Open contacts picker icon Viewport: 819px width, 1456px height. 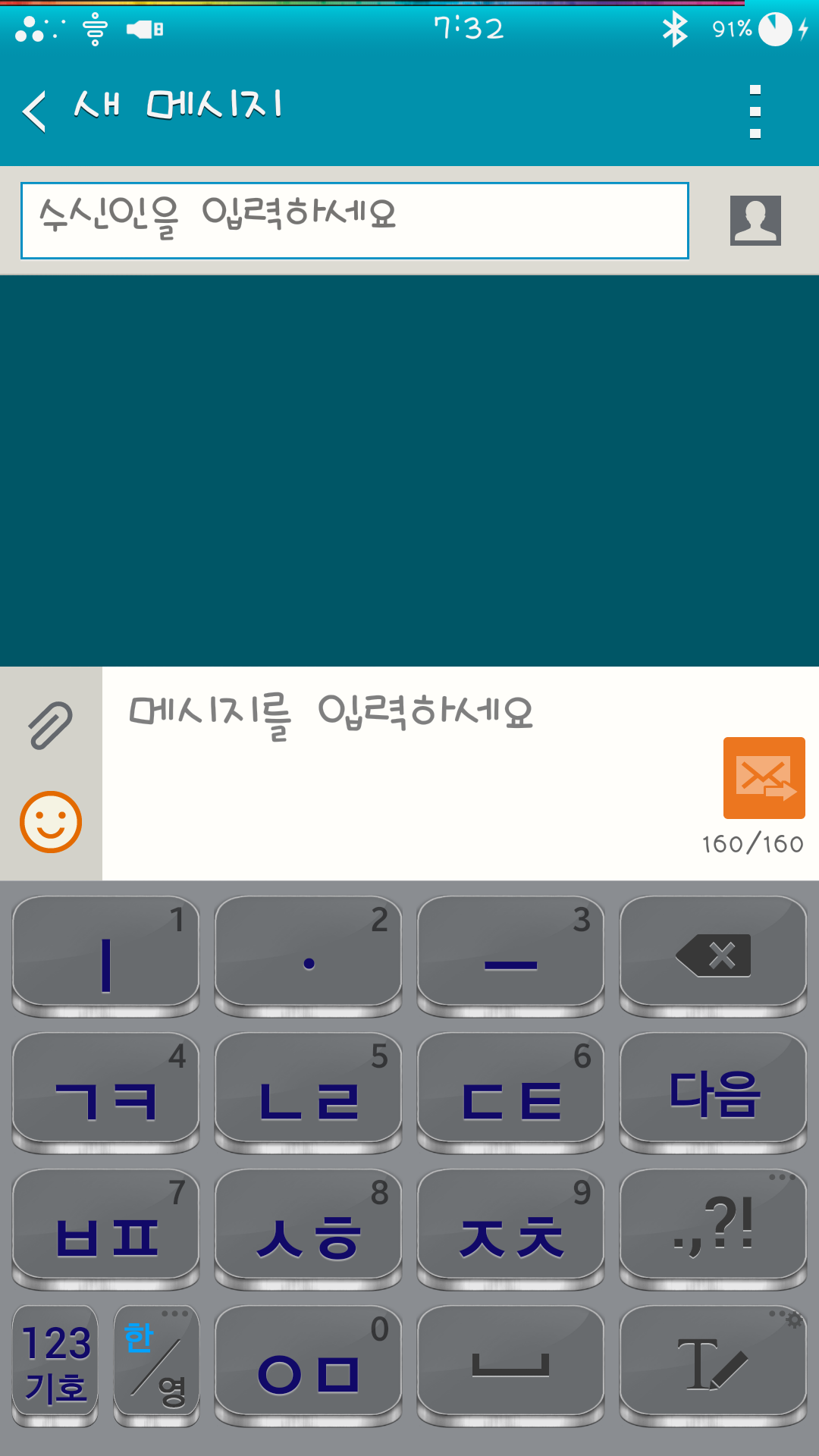[755, 220]
